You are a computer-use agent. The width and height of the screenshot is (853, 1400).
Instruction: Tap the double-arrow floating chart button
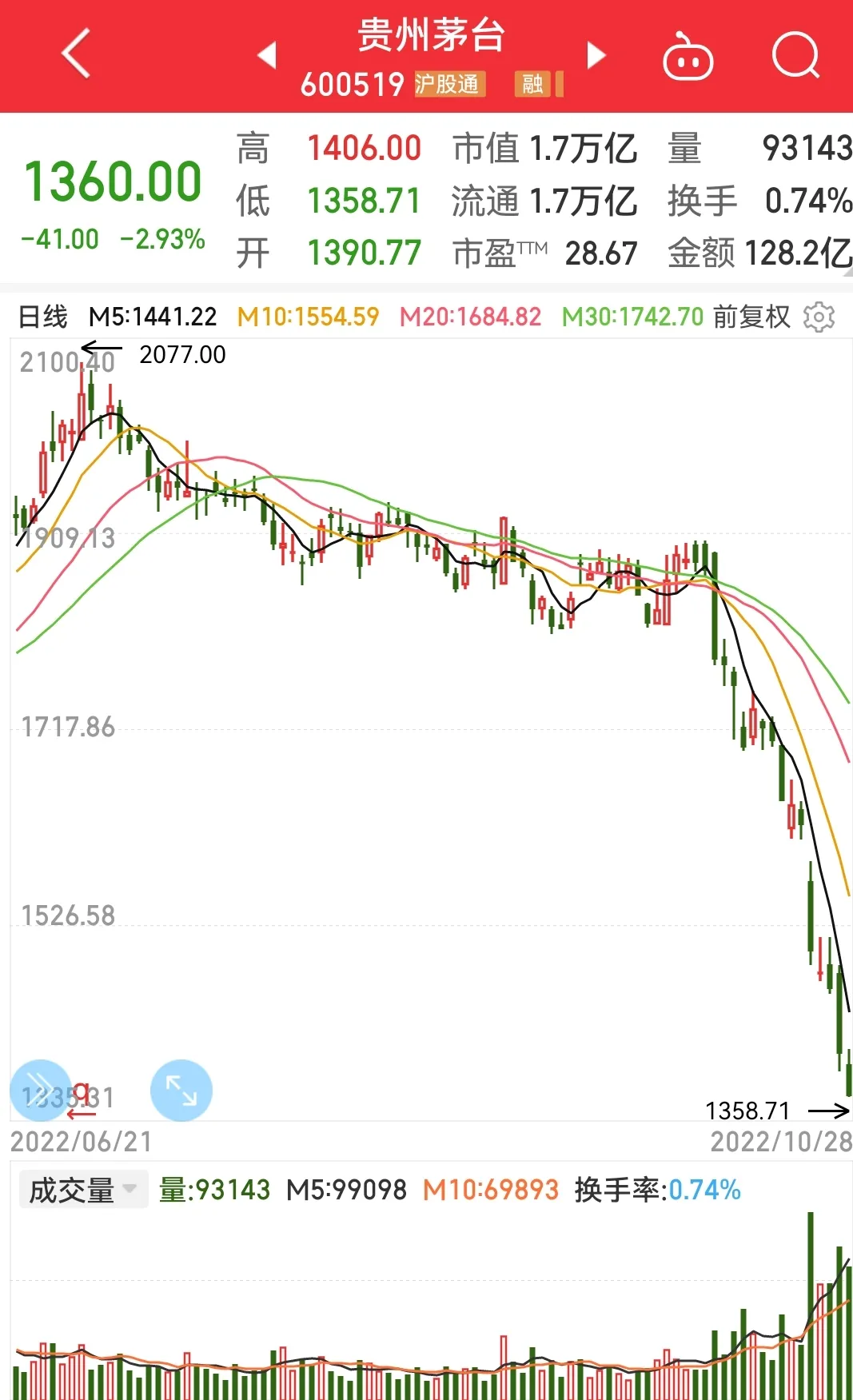click(40, 1090)
